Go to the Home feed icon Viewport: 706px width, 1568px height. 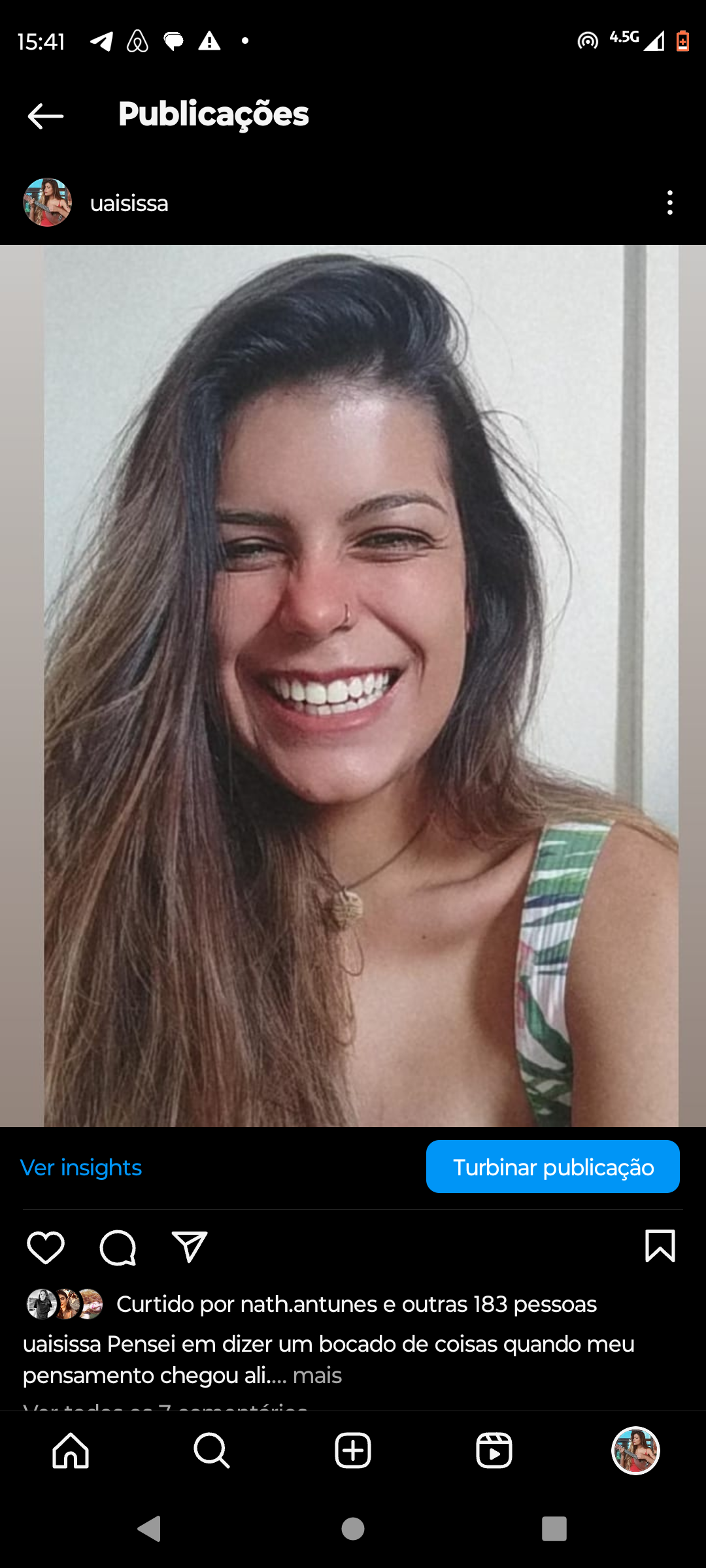click(72, 1451)
